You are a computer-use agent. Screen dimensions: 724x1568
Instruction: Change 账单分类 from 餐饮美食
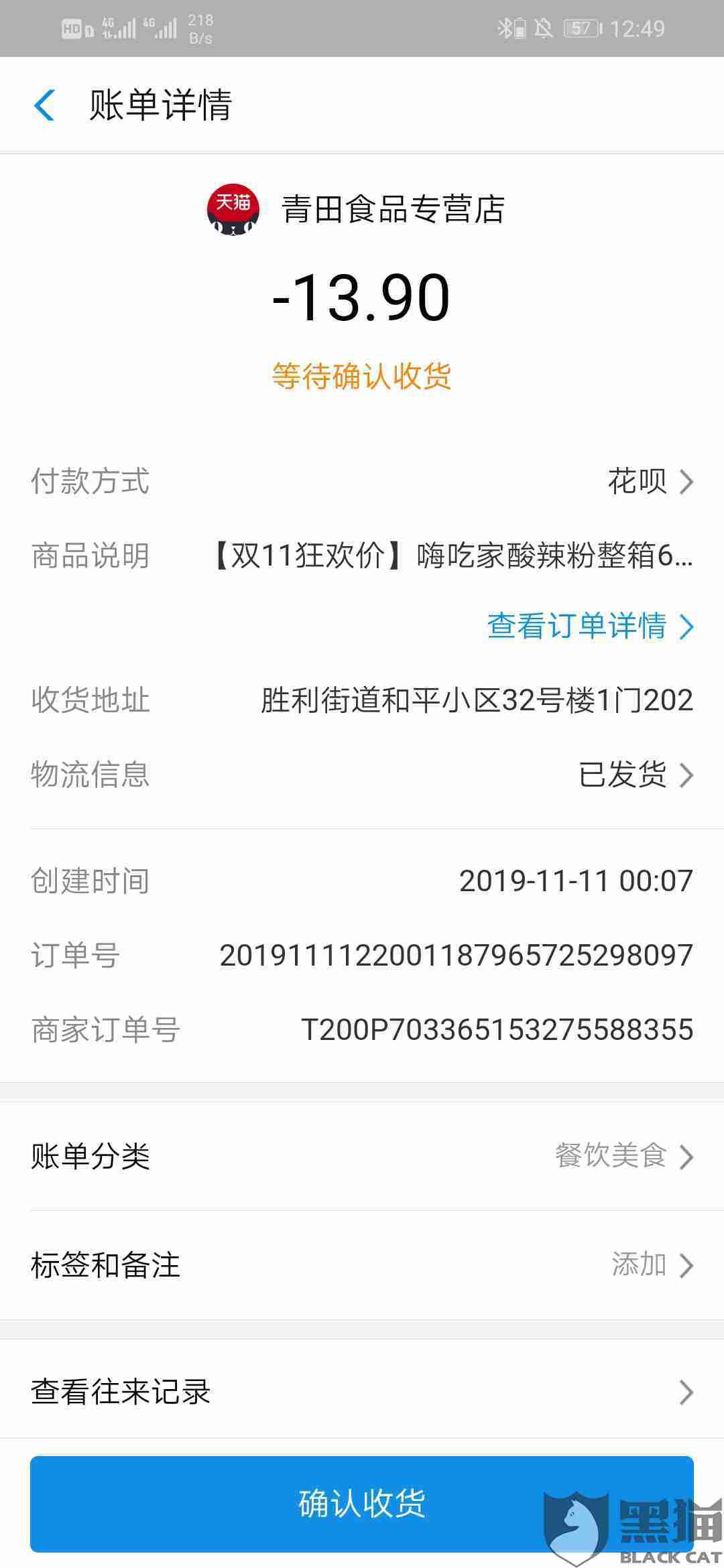tap(622, 1157)
